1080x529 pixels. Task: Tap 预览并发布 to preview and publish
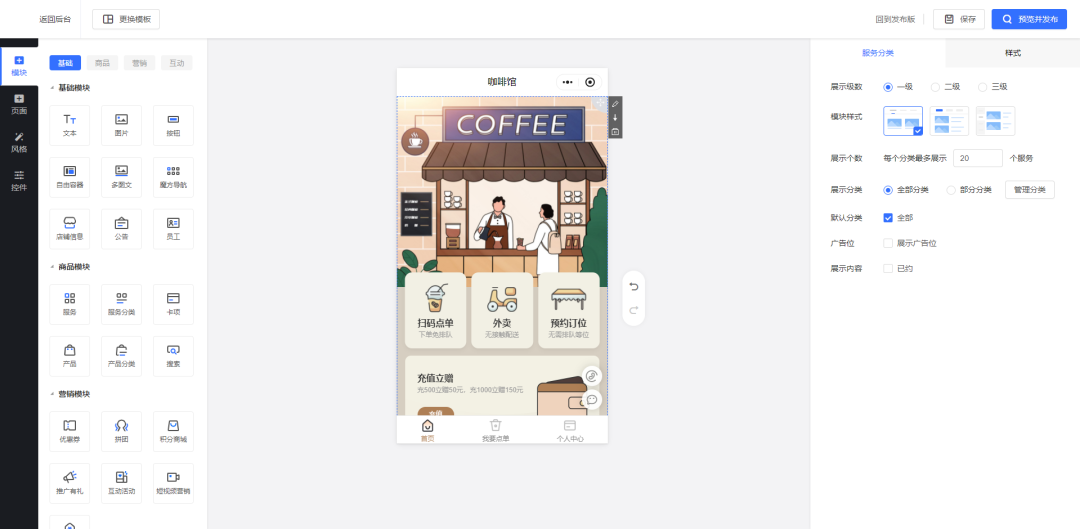click(1029, 19)
